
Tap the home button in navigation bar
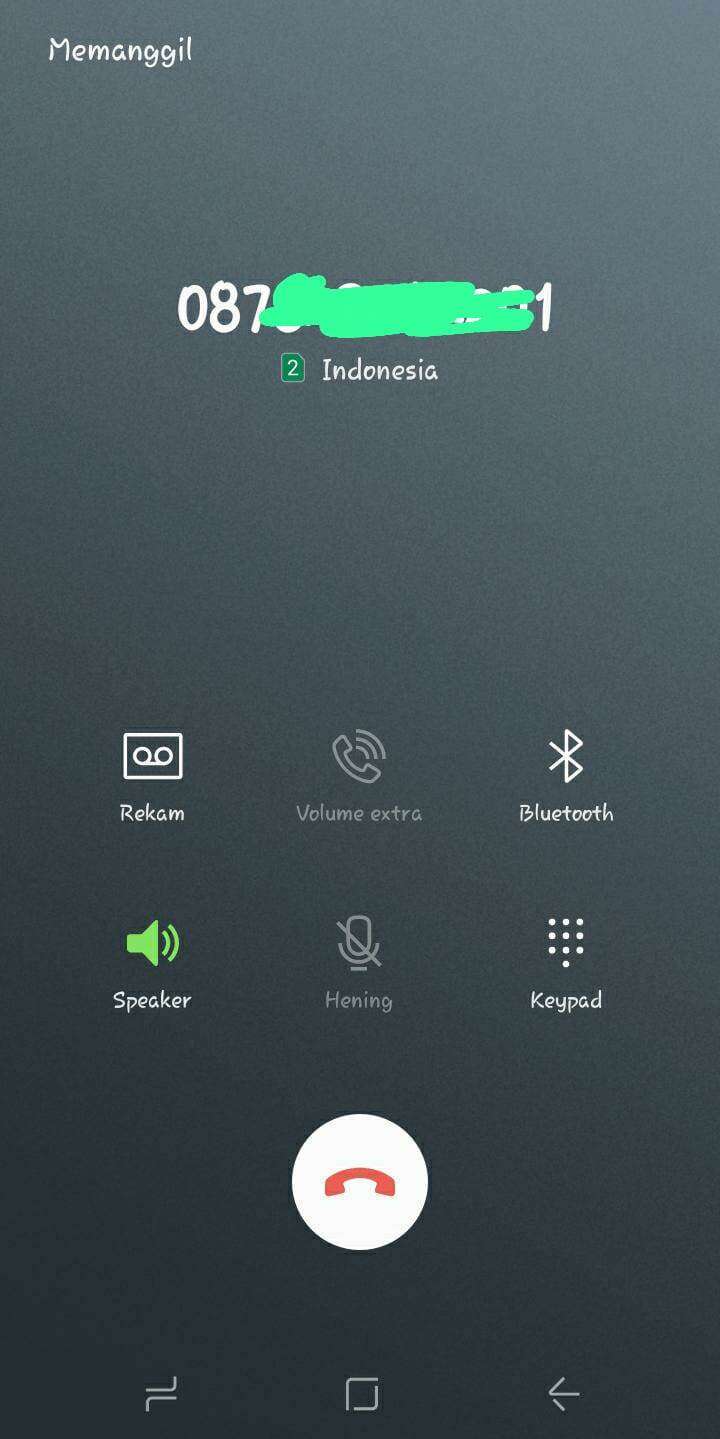(x=361, y=1393)
